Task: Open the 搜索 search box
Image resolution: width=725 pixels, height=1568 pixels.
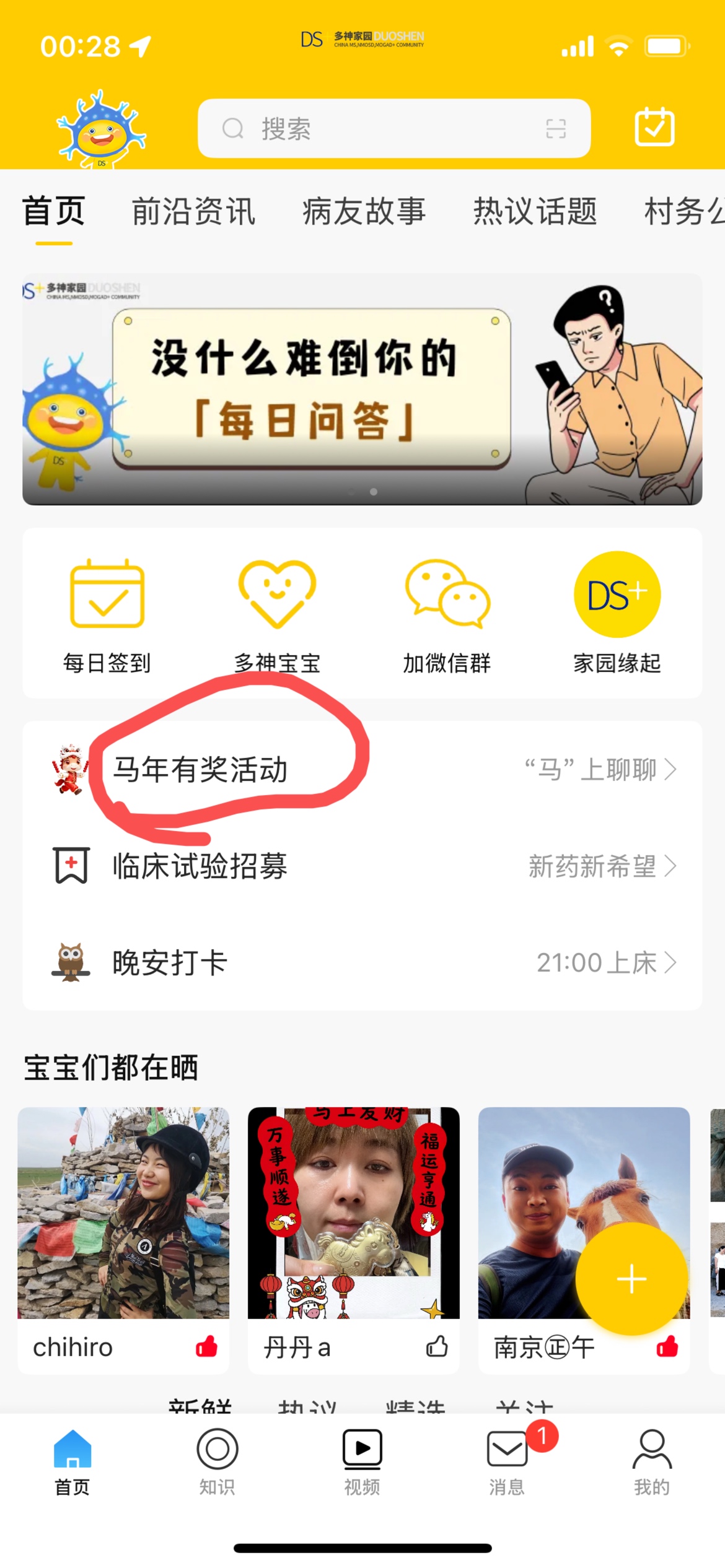Action: 384,129
